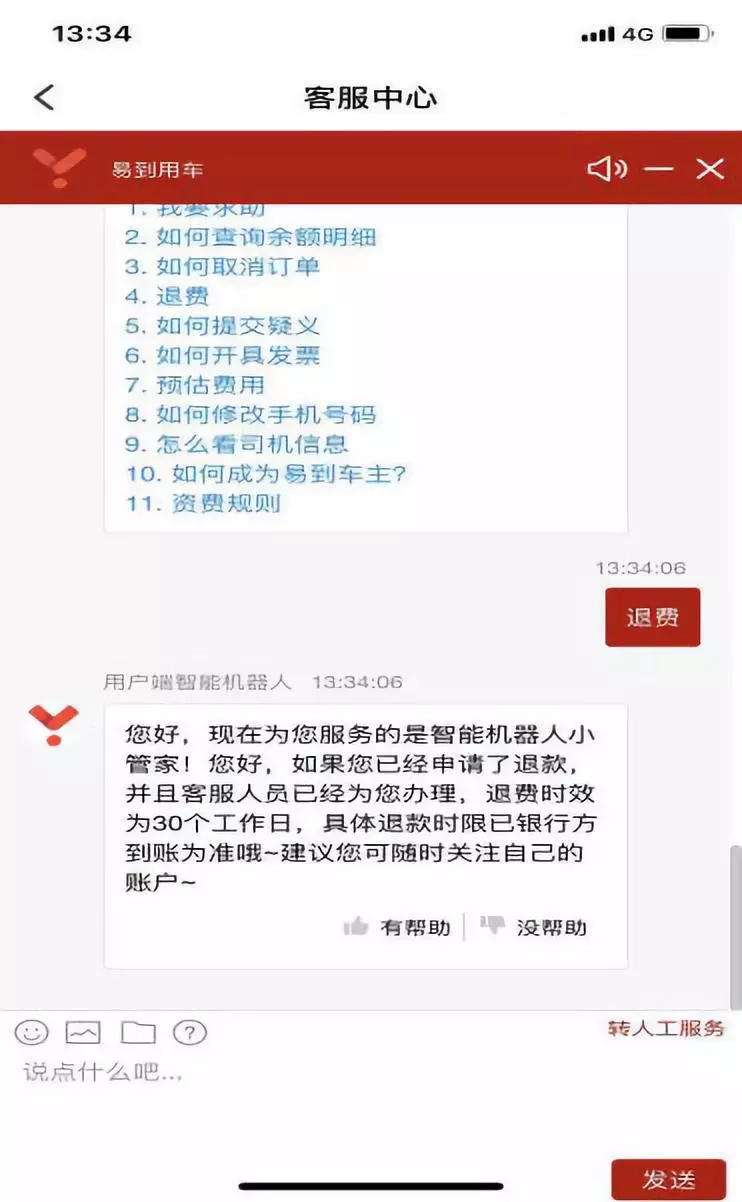
Task: Open the emoji picker
Action: pos(31,1031)
